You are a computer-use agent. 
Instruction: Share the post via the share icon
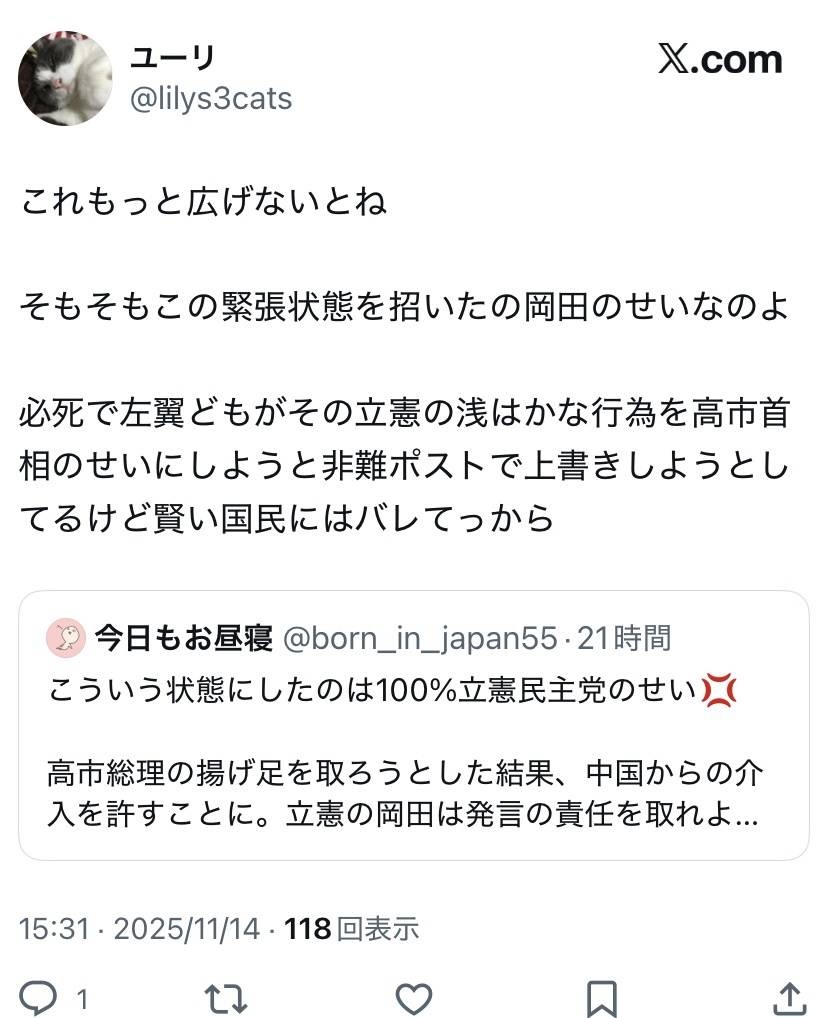(x=787, y=997)
